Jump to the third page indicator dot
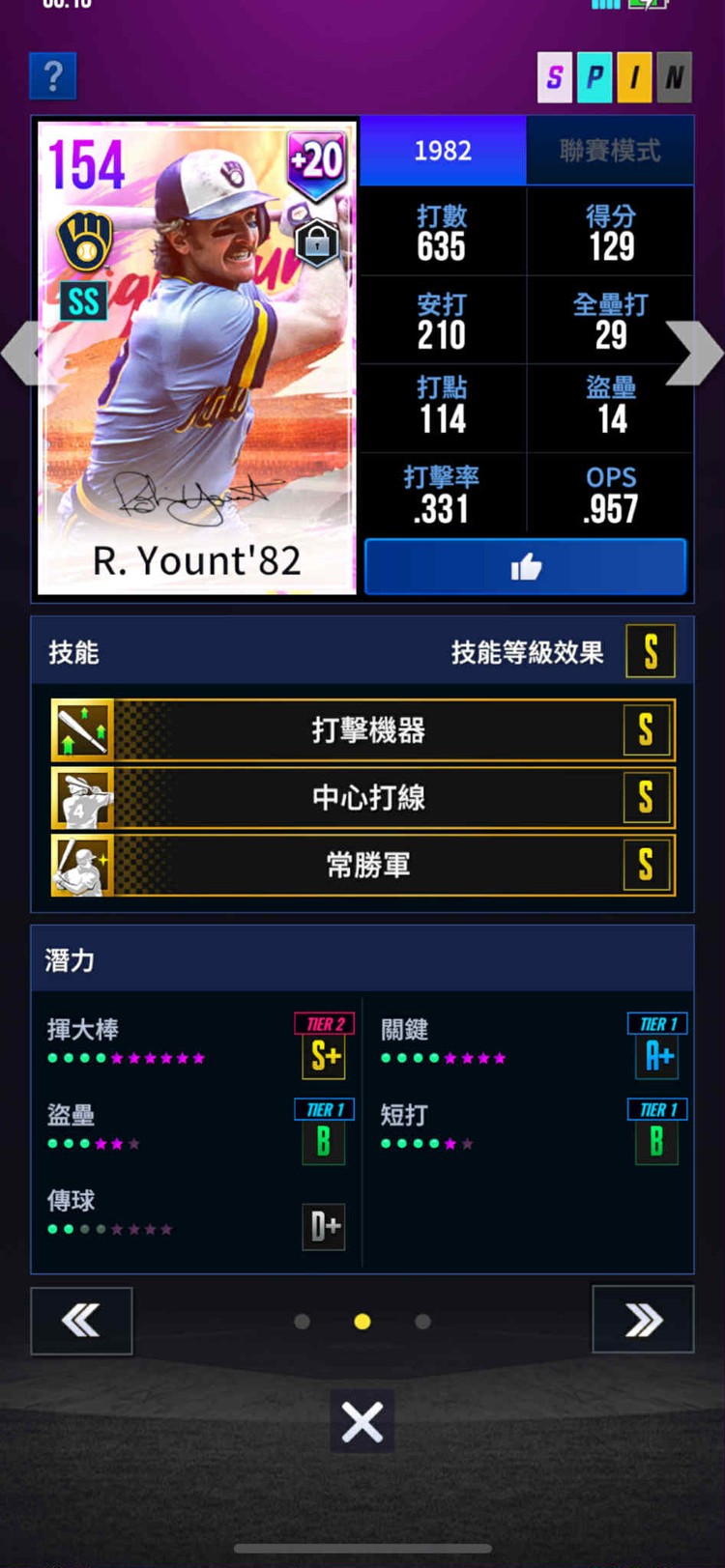The height and width of the screenshot is (1568, 725). pos(422,1321)
